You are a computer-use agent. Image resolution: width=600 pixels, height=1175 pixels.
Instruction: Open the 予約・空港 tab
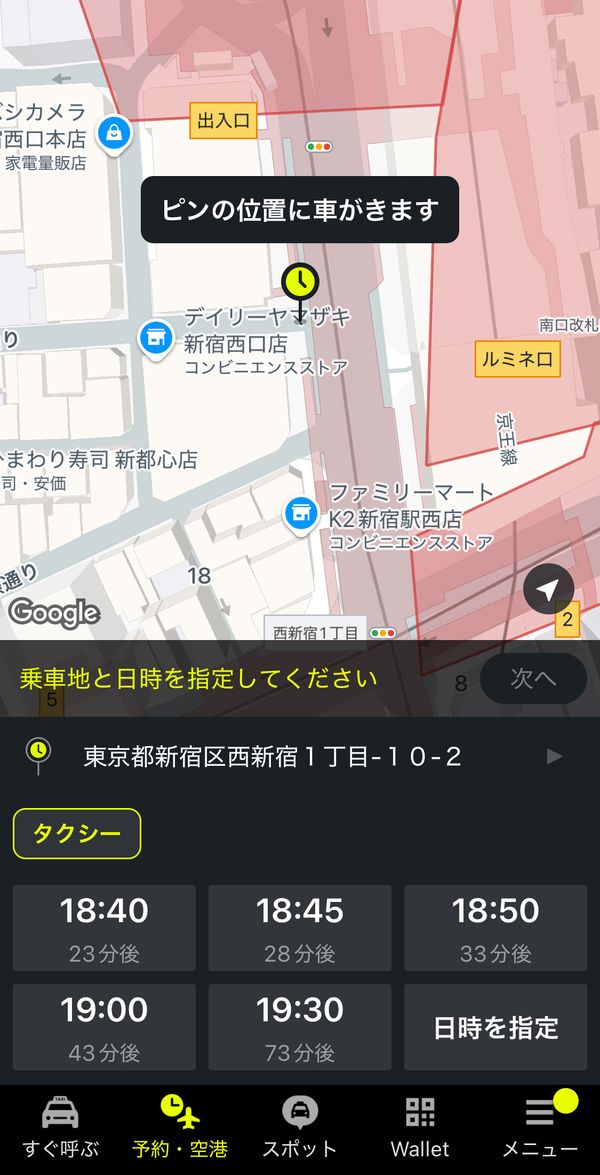click(180, 1128)
